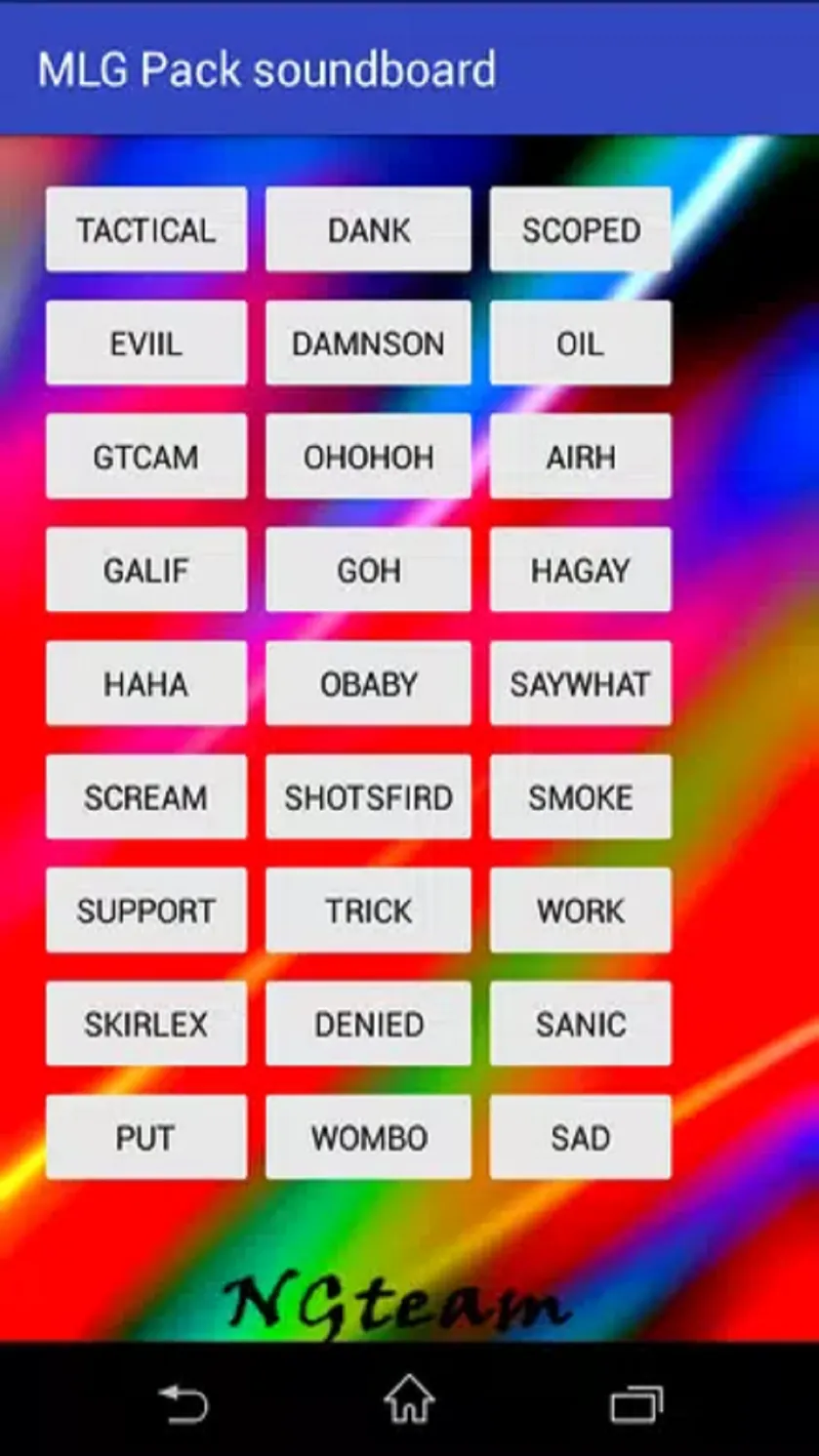The image size is (819, 1456).
Task: Select the HAGAY button
Action: pos(580,570)
